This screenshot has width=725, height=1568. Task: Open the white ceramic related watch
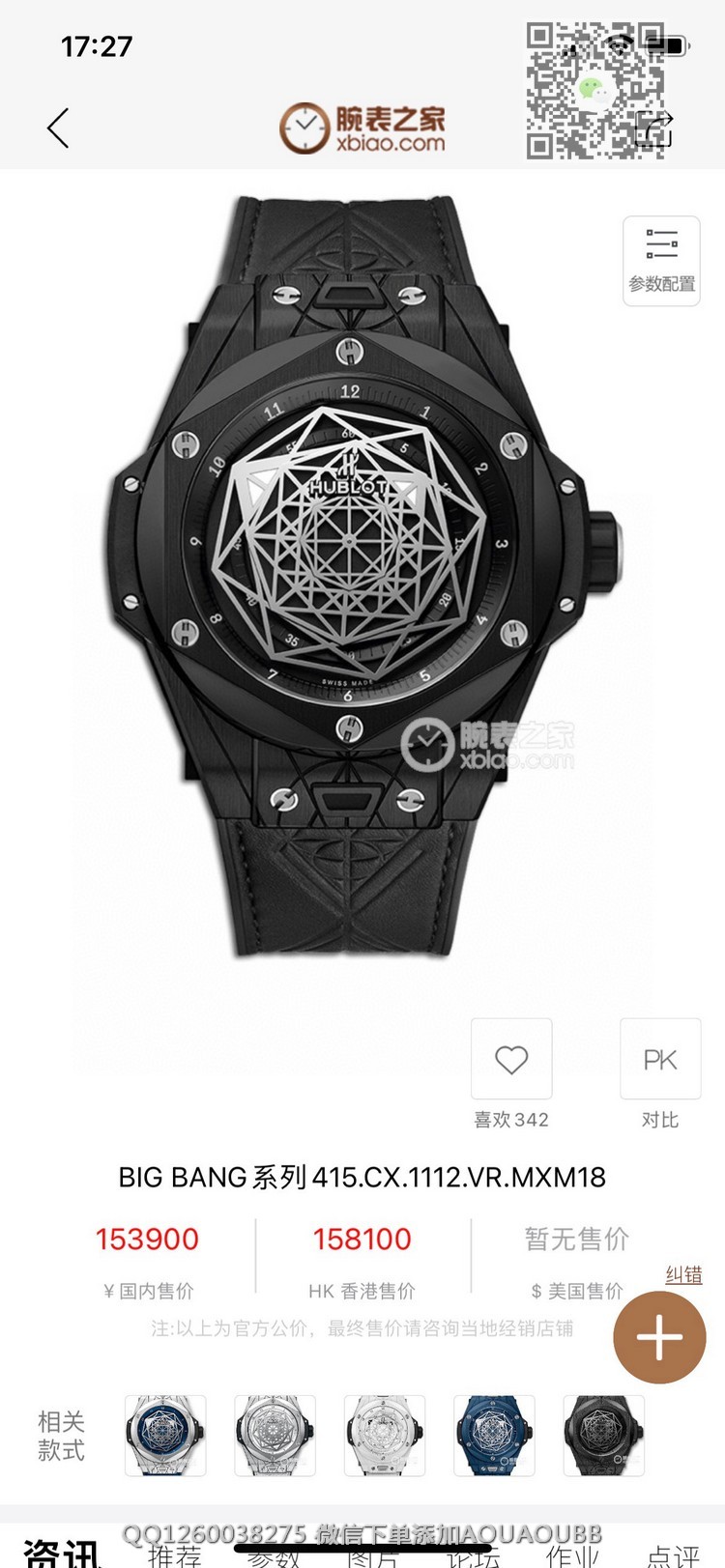[385, 1436]
